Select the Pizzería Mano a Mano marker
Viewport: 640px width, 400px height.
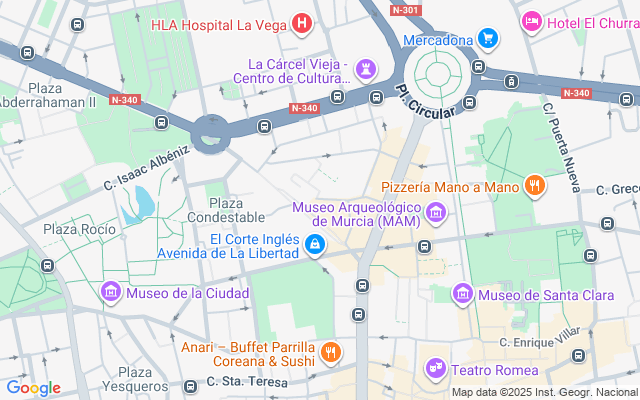(535, 185)
